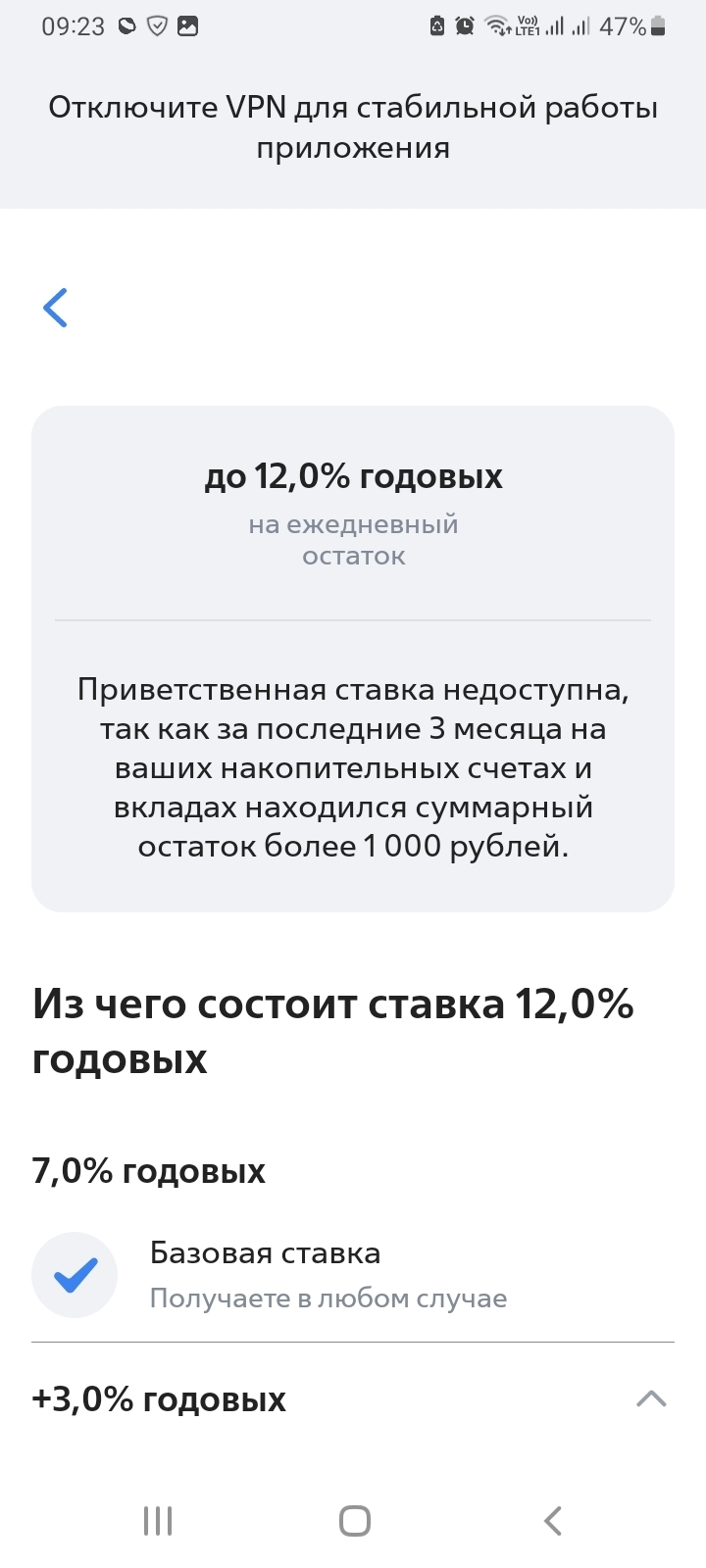Go back using the blue arrow
Screen dimensions: 706x1568
coord(56,308)
